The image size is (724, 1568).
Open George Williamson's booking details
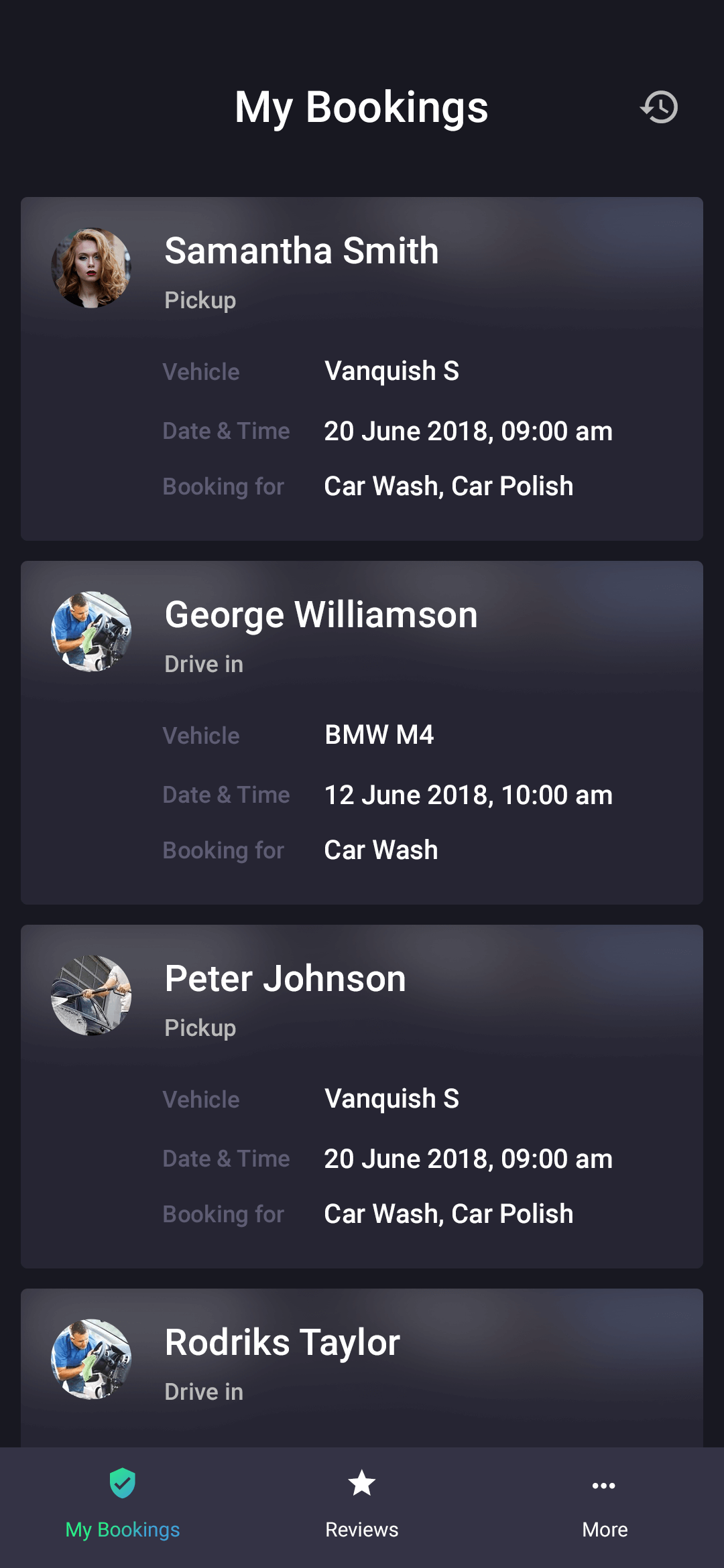(362, 730)
